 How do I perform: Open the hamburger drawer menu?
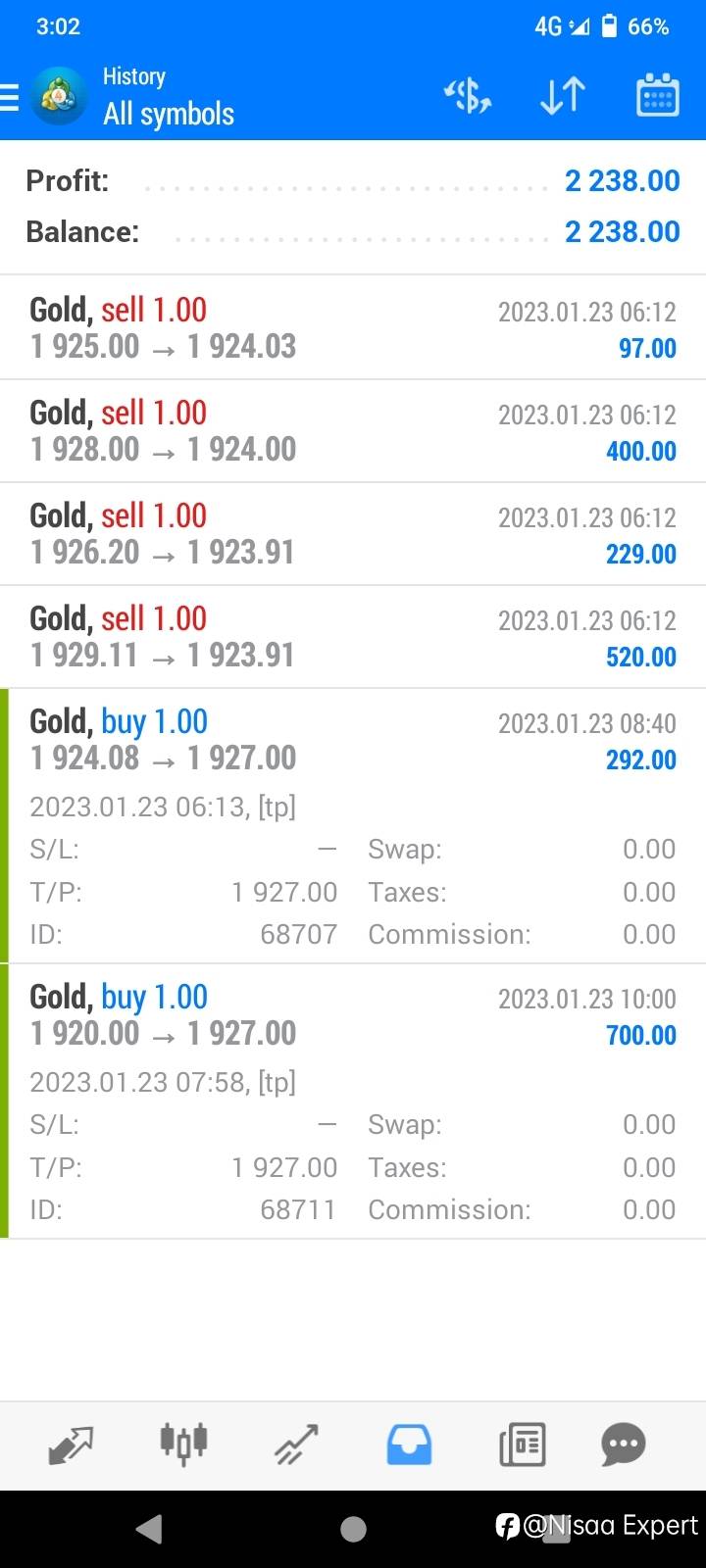pyautogui.click(x=10, y=97)
